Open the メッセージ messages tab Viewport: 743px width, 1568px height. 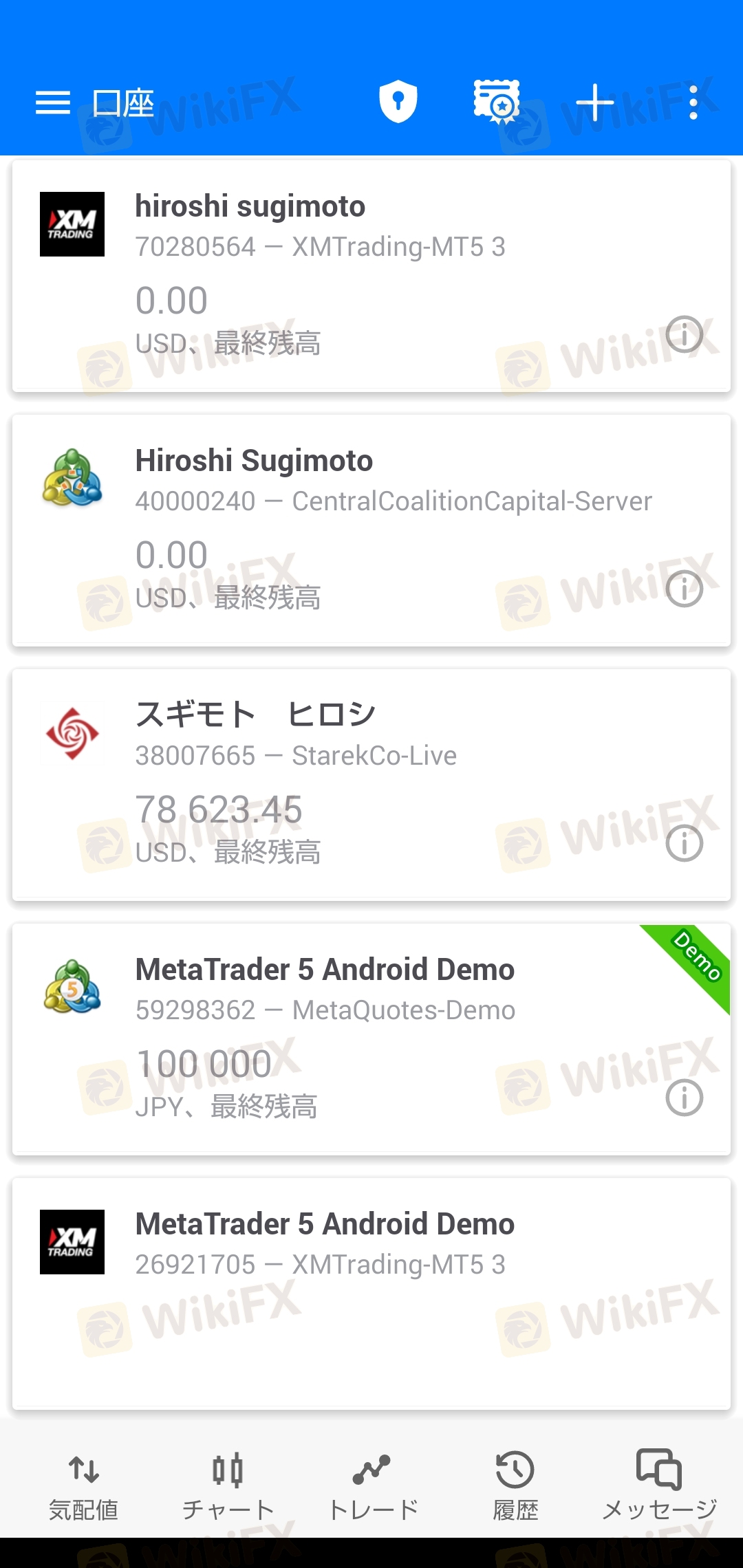point(659,1485)
